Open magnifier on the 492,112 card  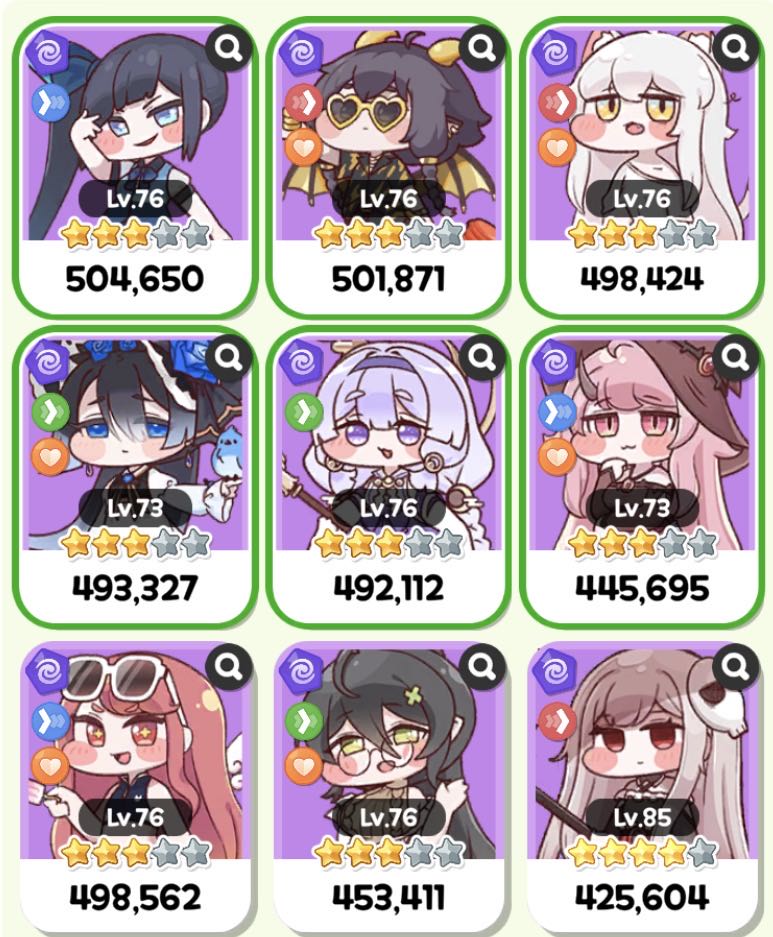pyautogui.click(x=483, y=354)
